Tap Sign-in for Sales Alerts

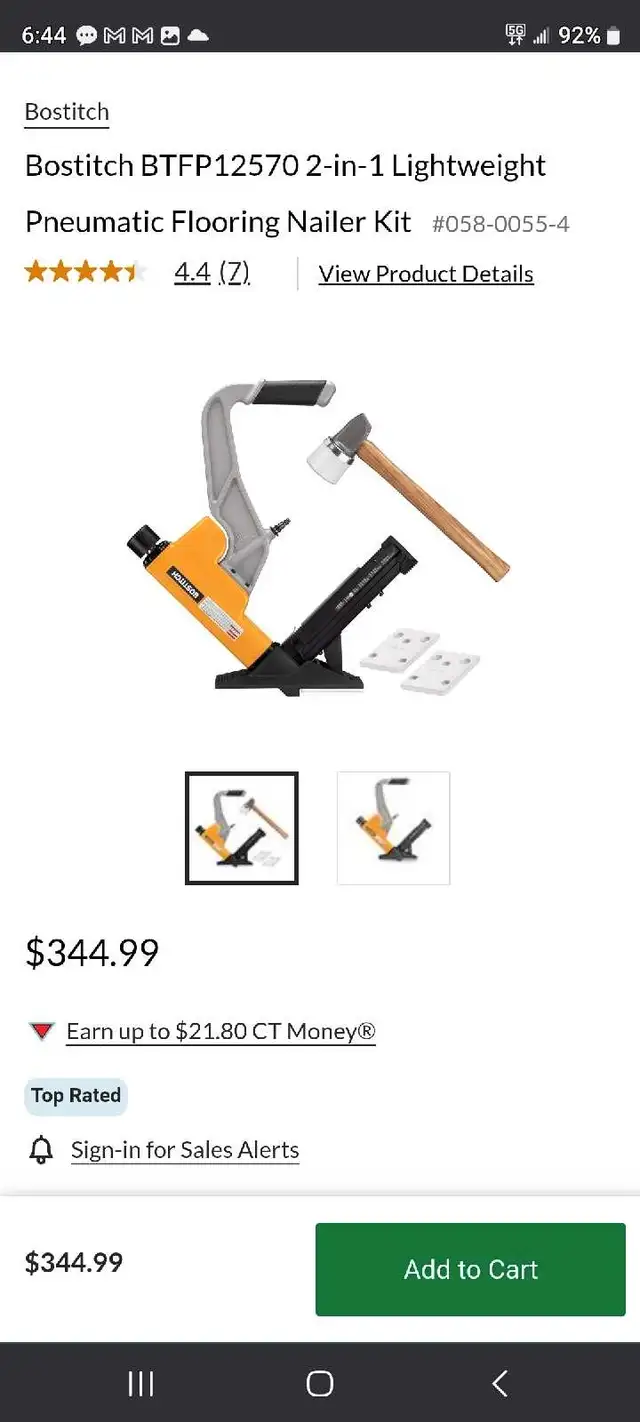pyautogui.click(x=185, y=1150)
